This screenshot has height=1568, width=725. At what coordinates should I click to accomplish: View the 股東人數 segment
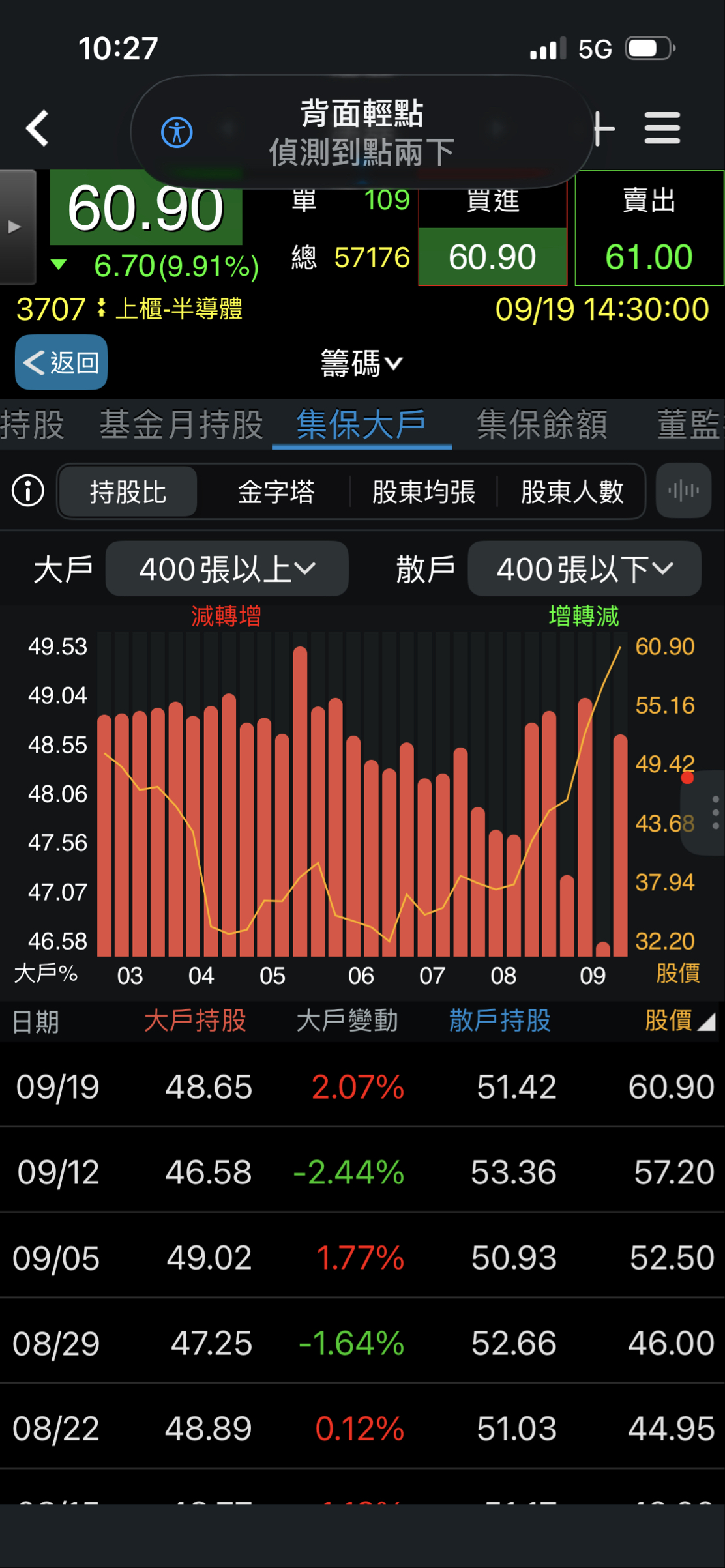[572, 491]
